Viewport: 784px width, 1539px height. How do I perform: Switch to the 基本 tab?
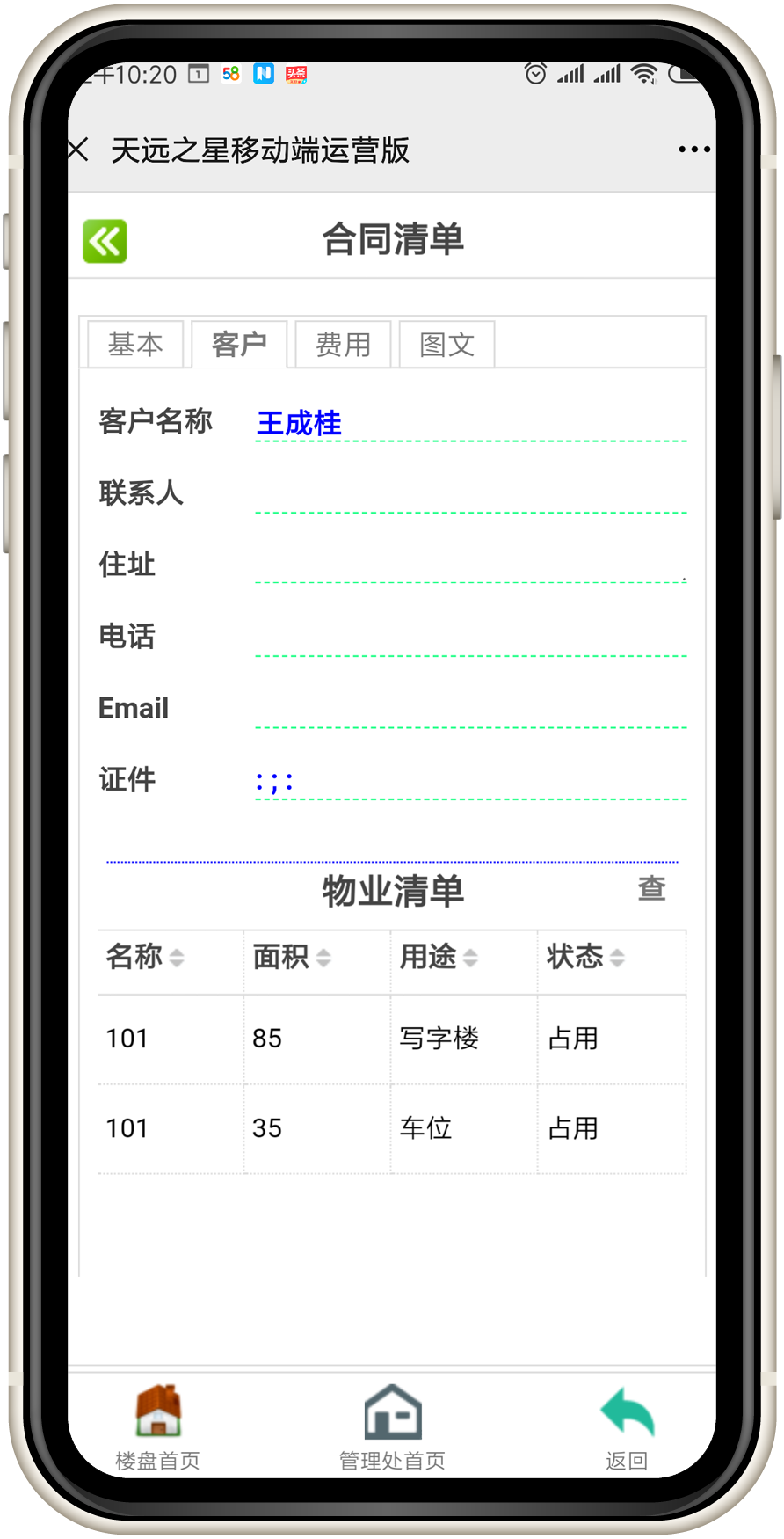click(x=135, y=344)
